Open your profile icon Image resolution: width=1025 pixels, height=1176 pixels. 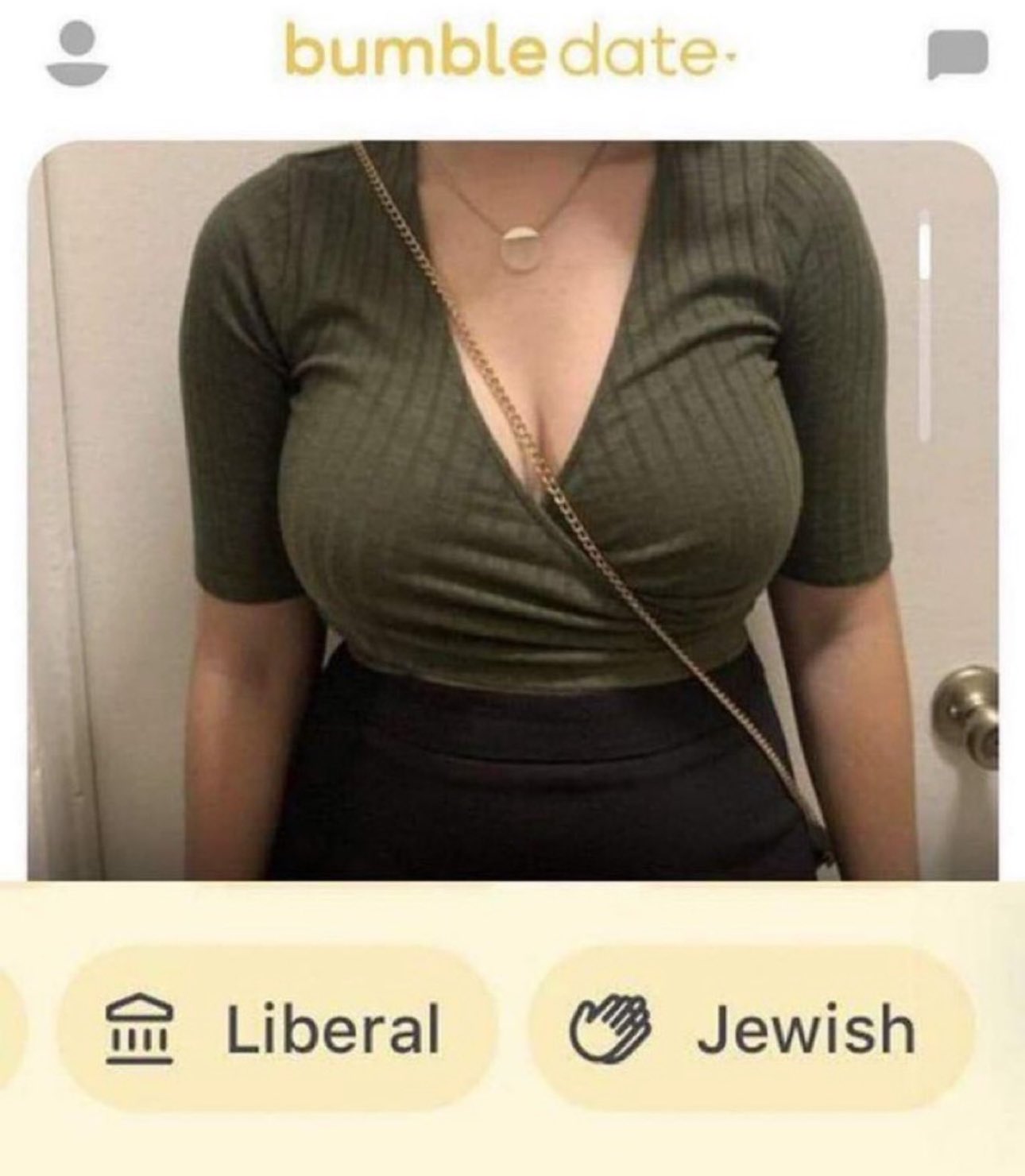pos(77,53)
